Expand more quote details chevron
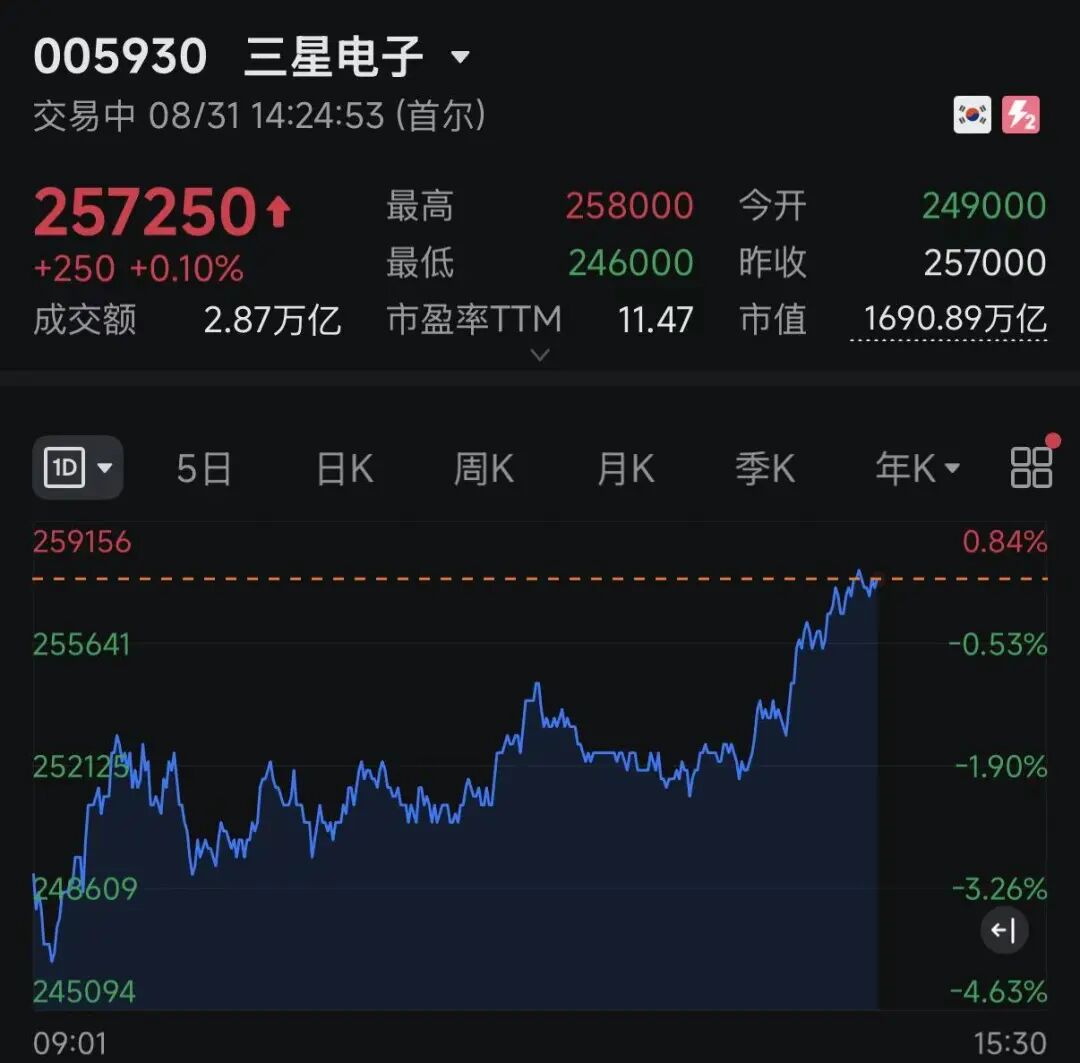1080x1063 pixels. [x=540, y=355]
